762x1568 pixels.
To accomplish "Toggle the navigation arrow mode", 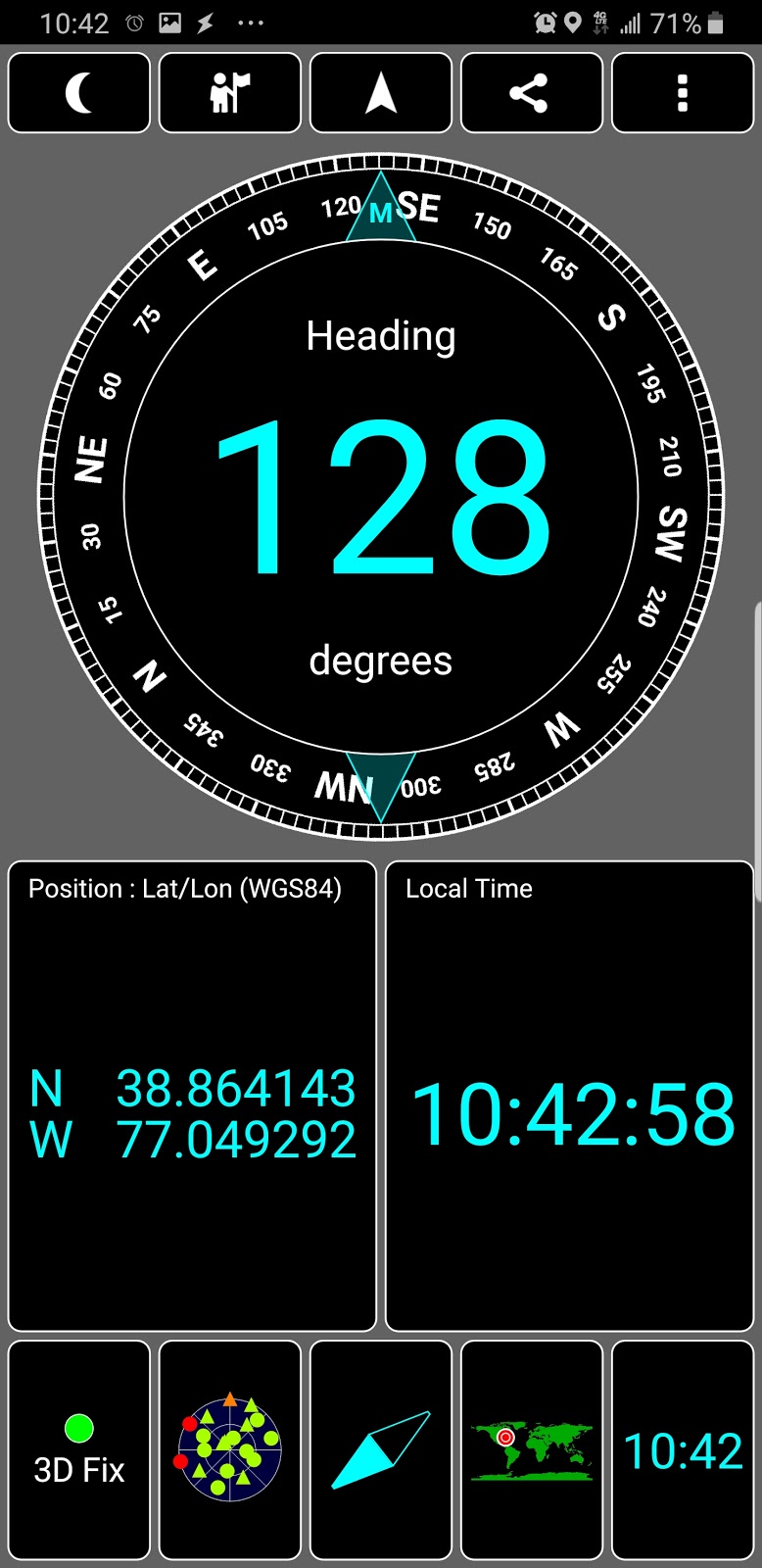I will [380, 92].
